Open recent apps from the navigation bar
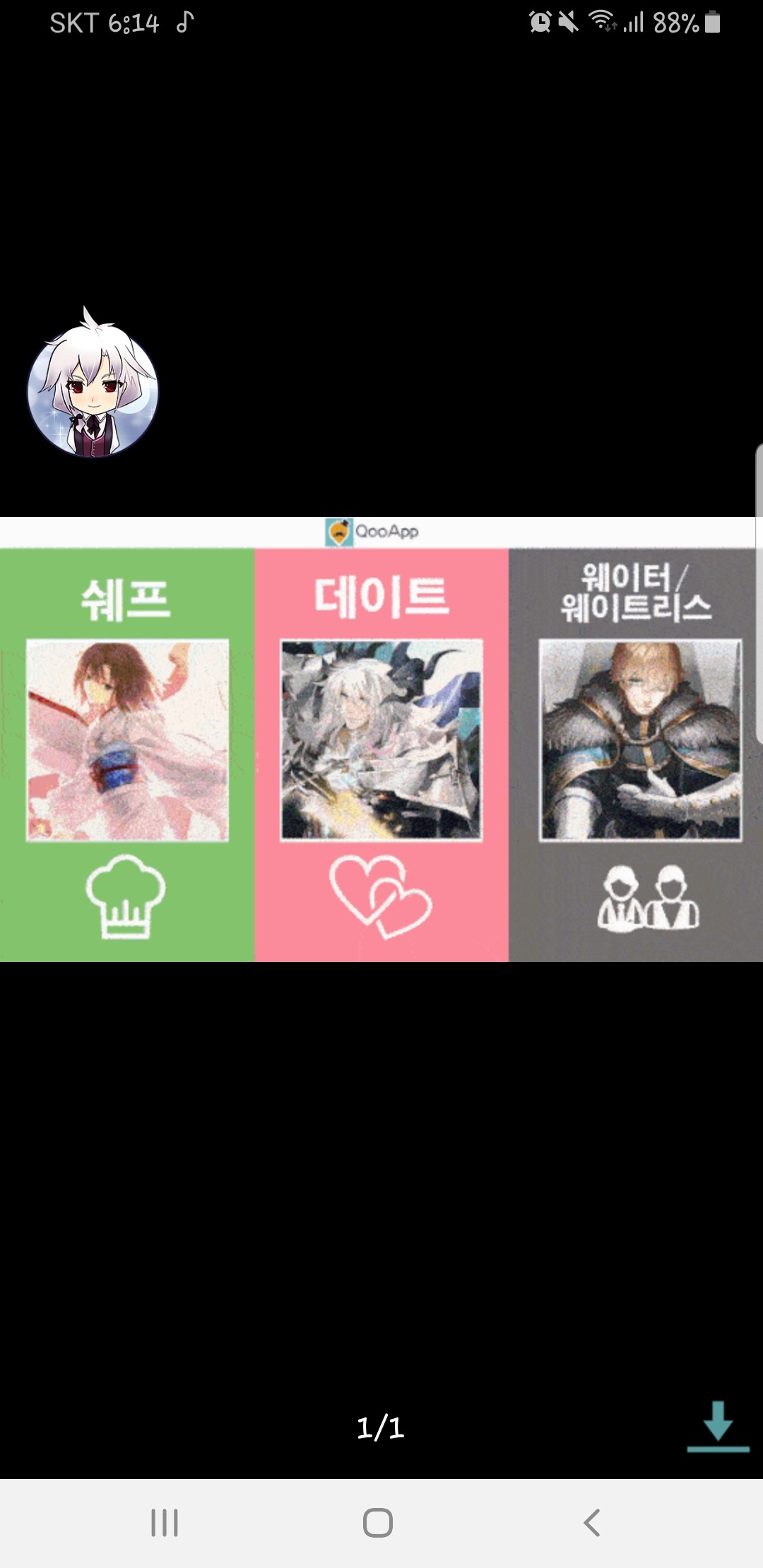The width and height of the screenshot is (763, 1568). click(x=165, y=1522)
